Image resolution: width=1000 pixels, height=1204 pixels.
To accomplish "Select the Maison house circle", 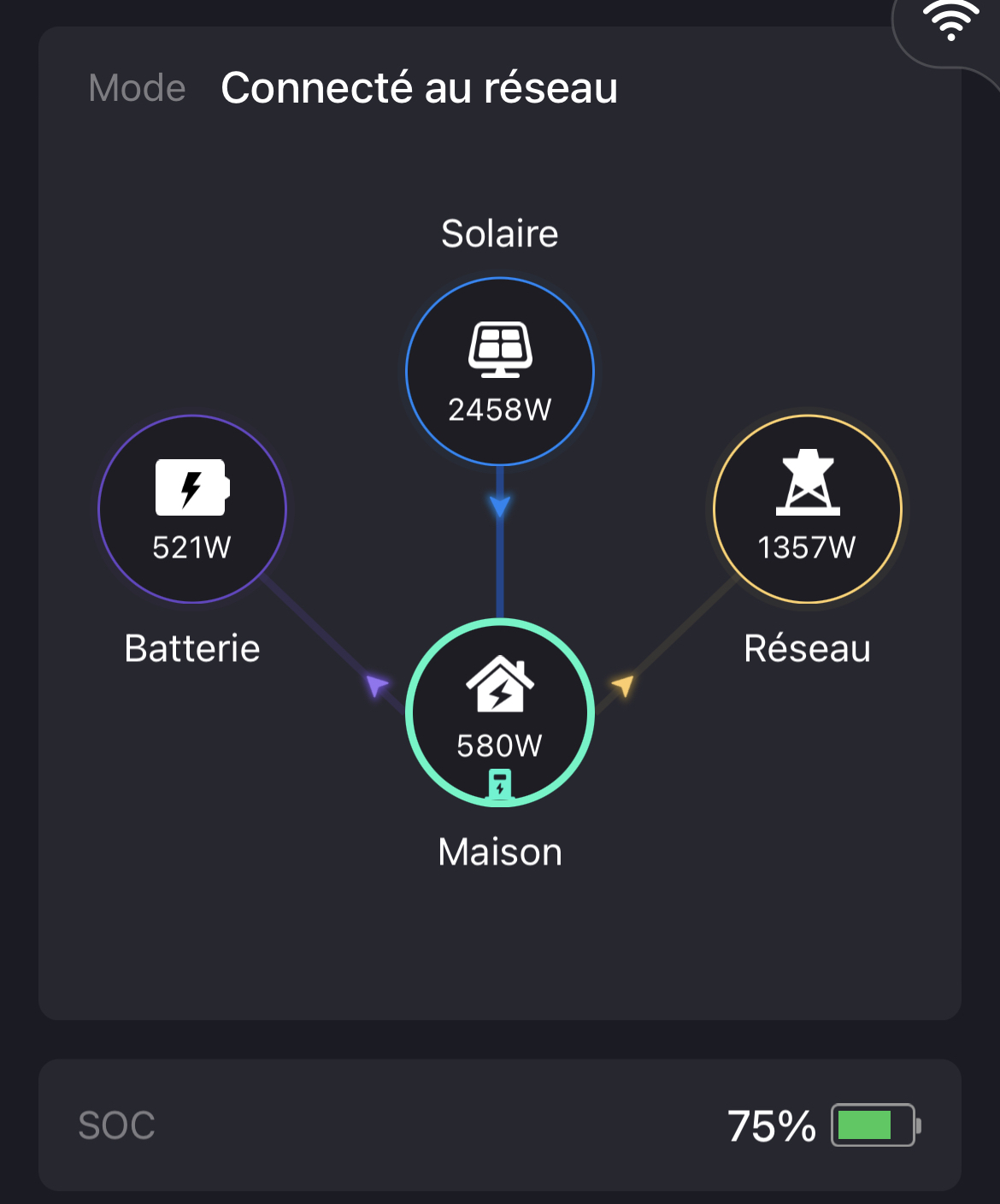I will (x=500, y=711).
